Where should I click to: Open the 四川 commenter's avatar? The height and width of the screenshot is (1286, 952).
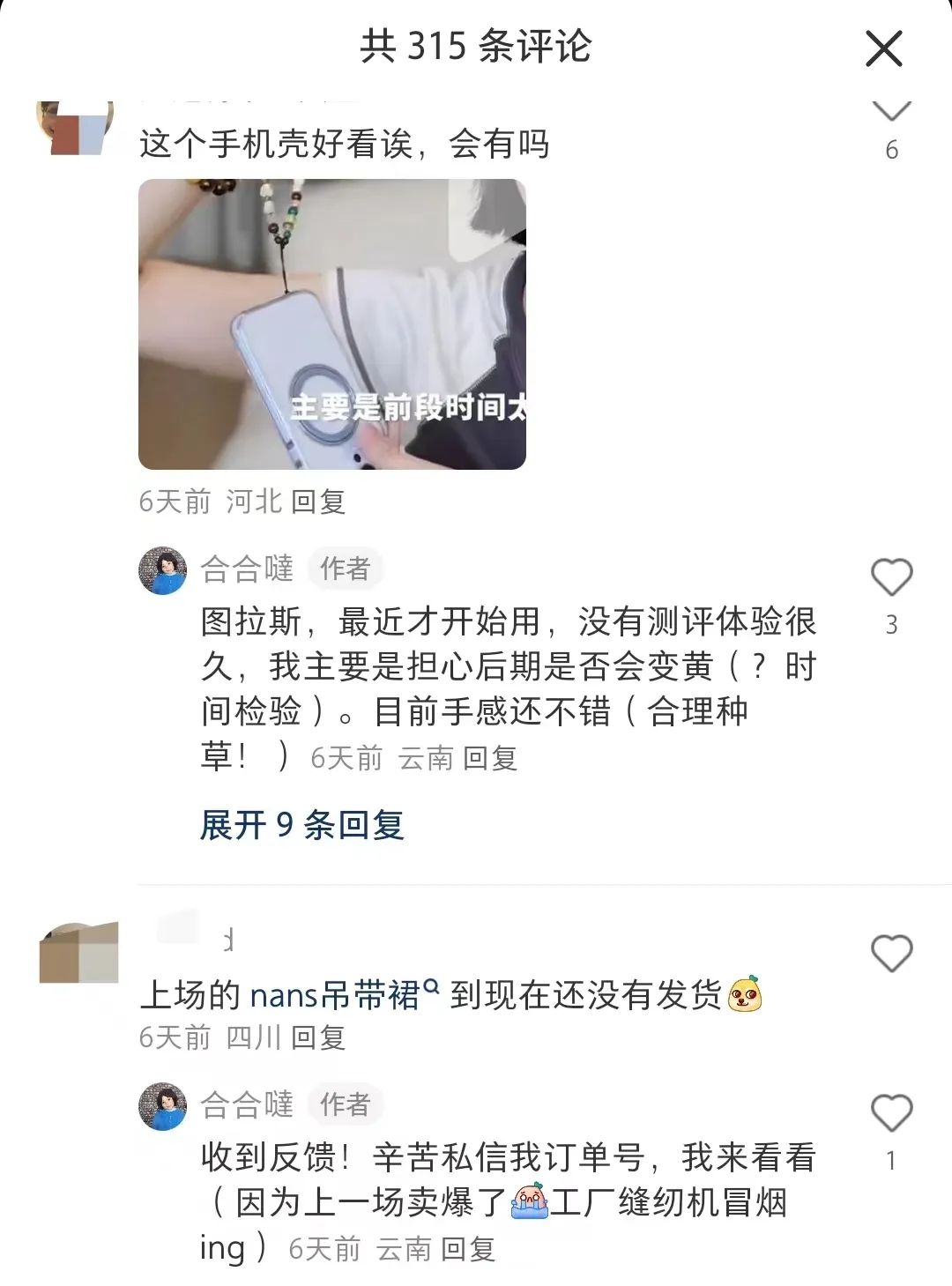78,953
